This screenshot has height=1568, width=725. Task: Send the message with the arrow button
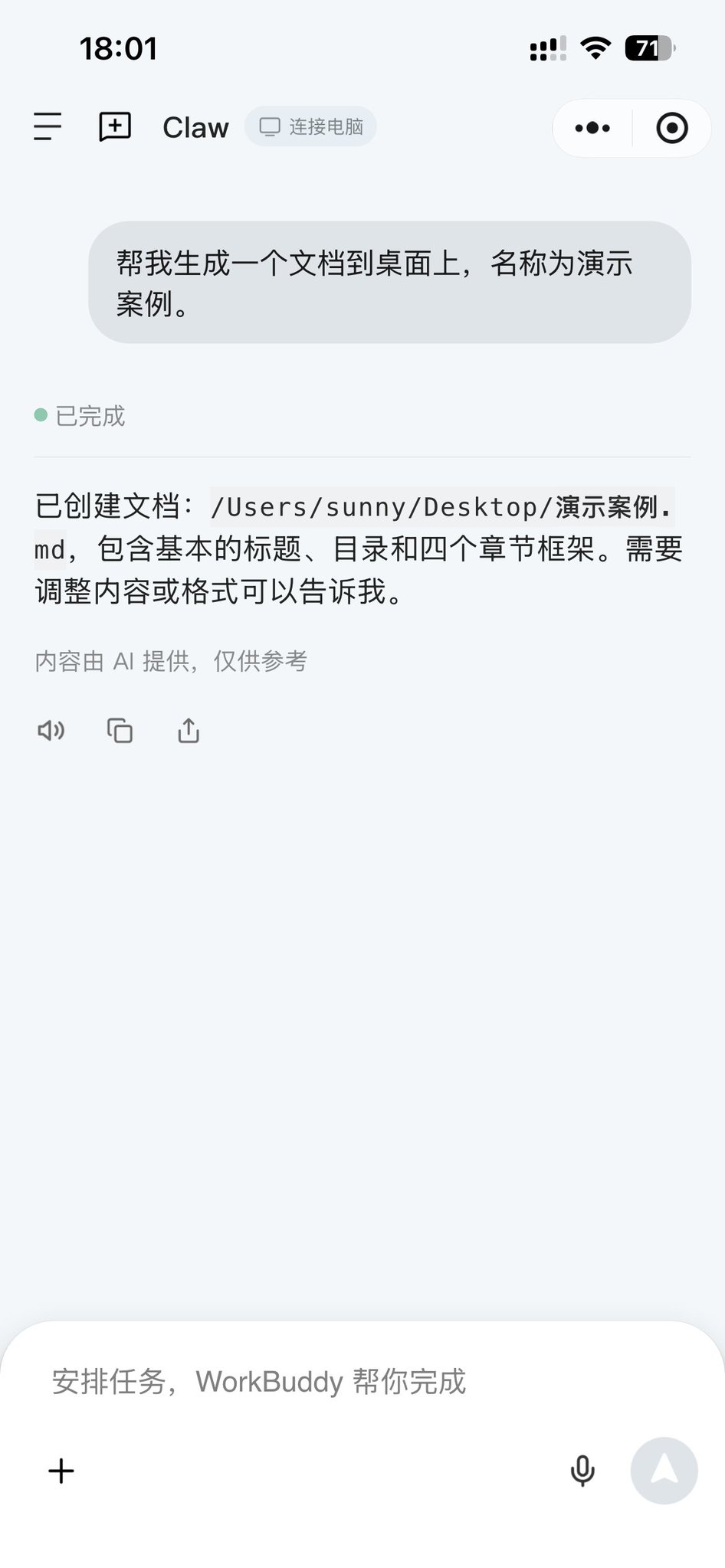[x=664, y=1471]
